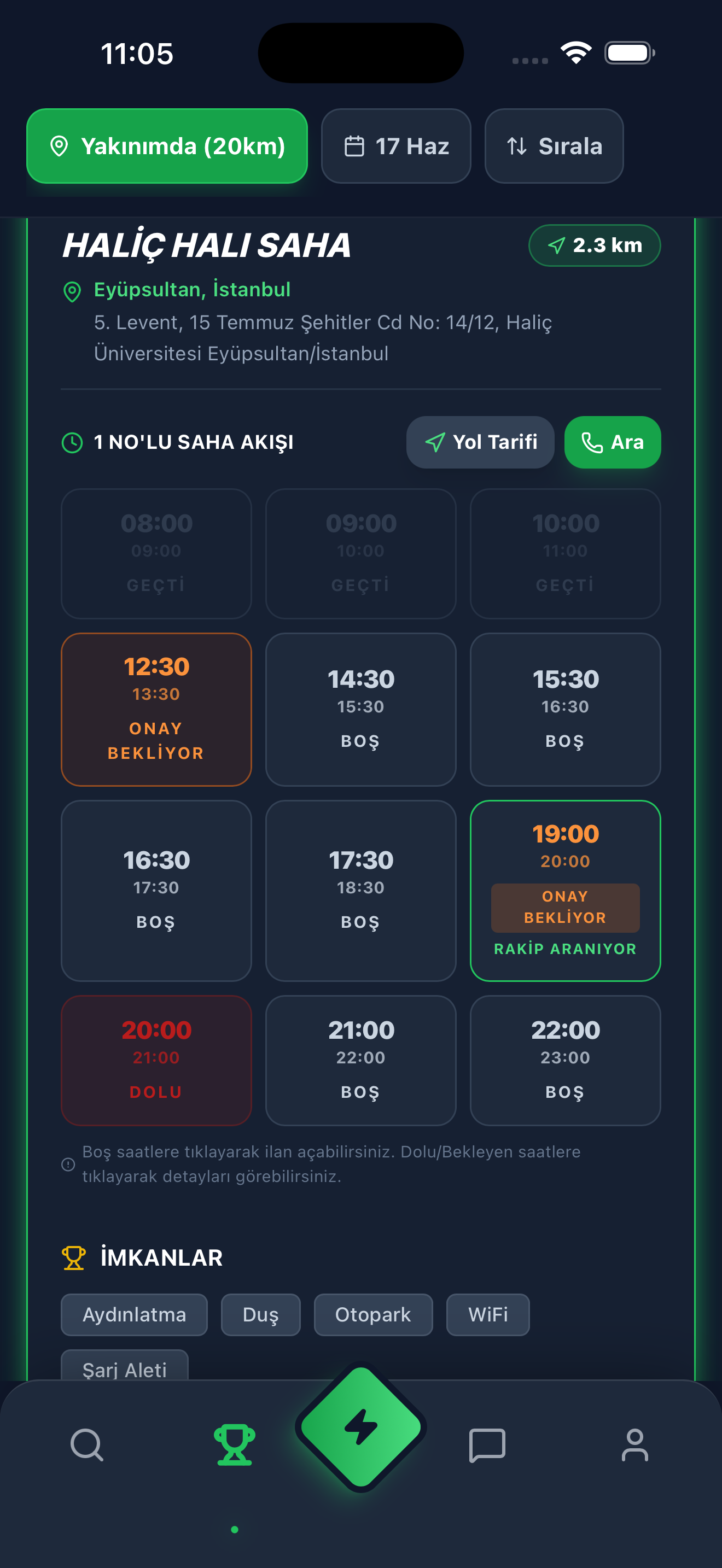
Task: View details of 20:00 Dolu slot
Action: pyautogui.click(x=156, y=1060)
